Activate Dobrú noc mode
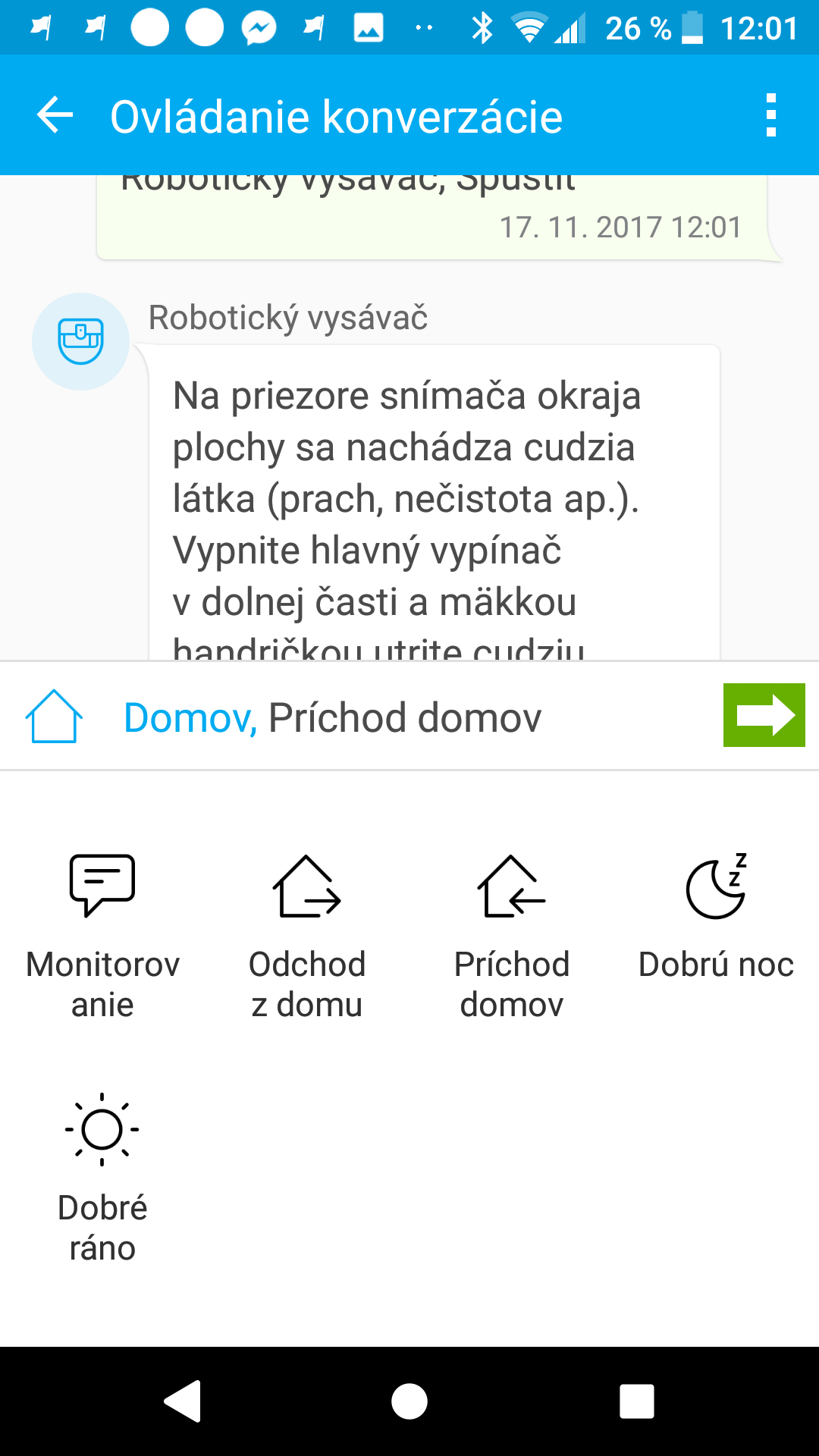 (x=716, y=918)
